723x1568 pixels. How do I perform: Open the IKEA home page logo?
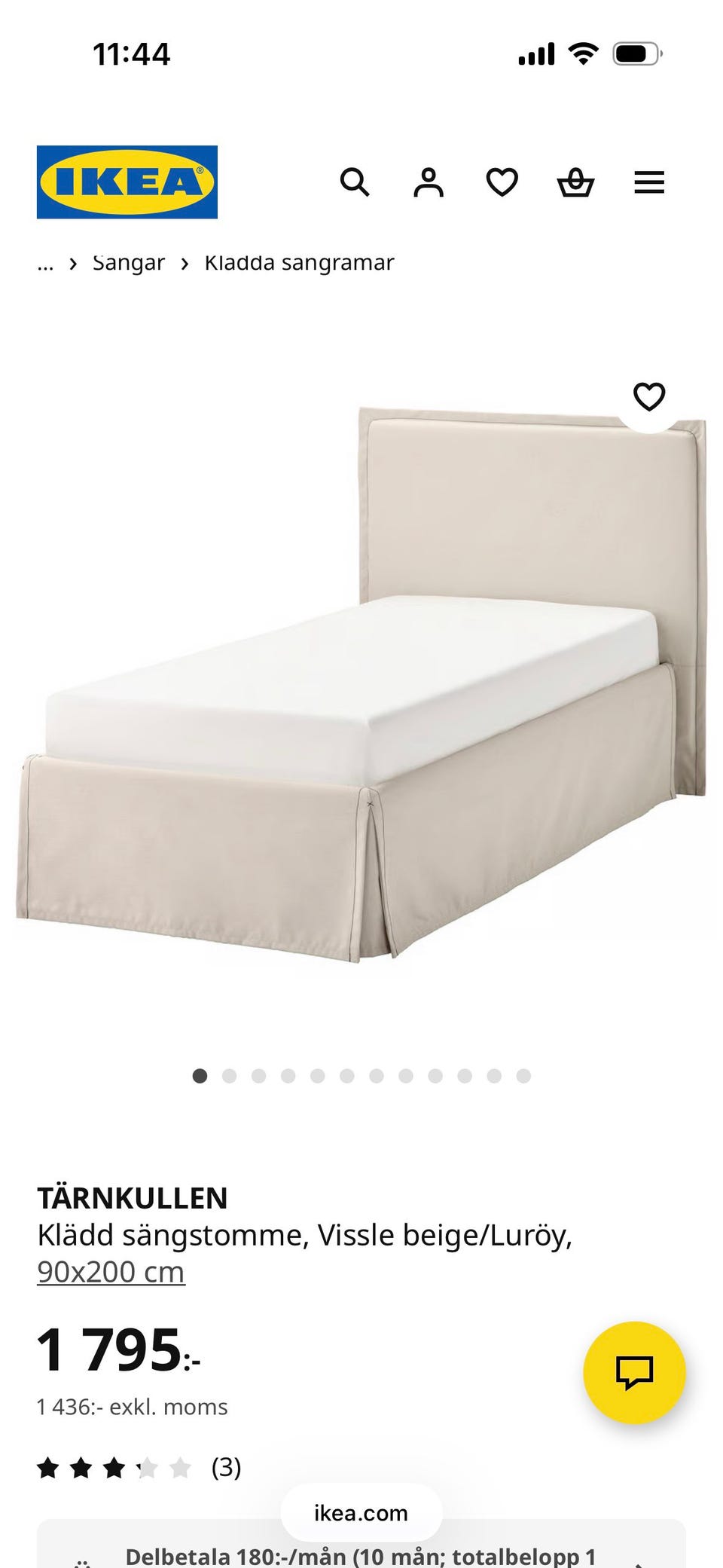click(127, 182)
